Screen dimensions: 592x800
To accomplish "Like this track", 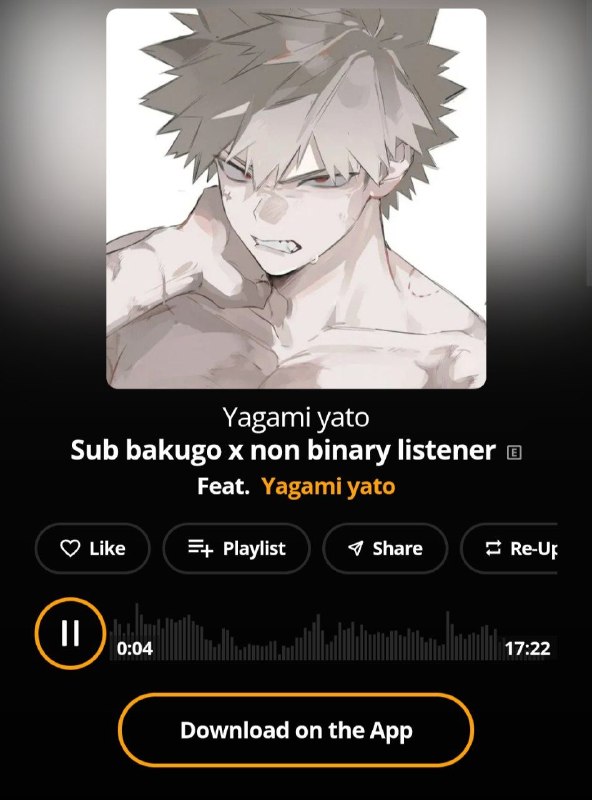I will pos(92,548).
